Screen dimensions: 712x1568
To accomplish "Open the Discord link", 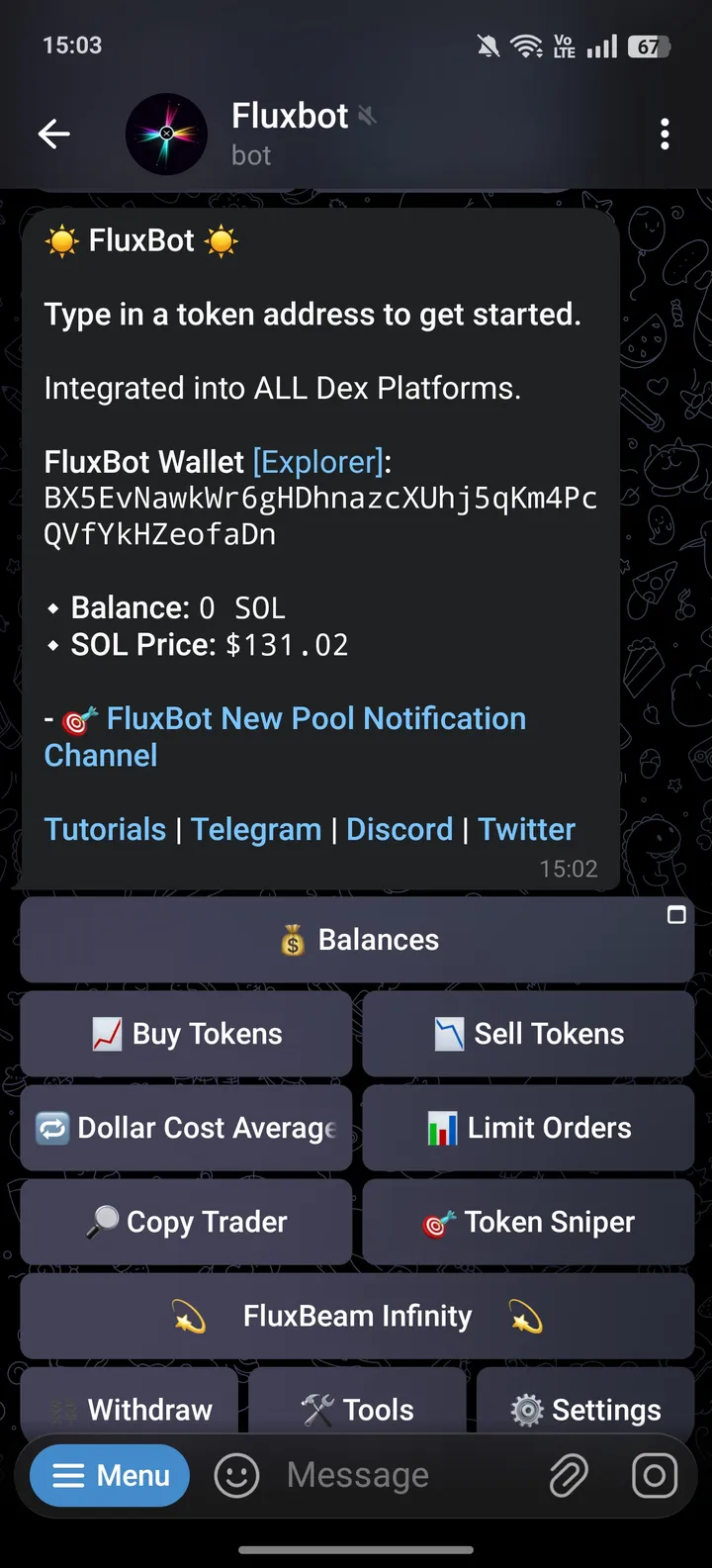I will [x=400, y=829].
